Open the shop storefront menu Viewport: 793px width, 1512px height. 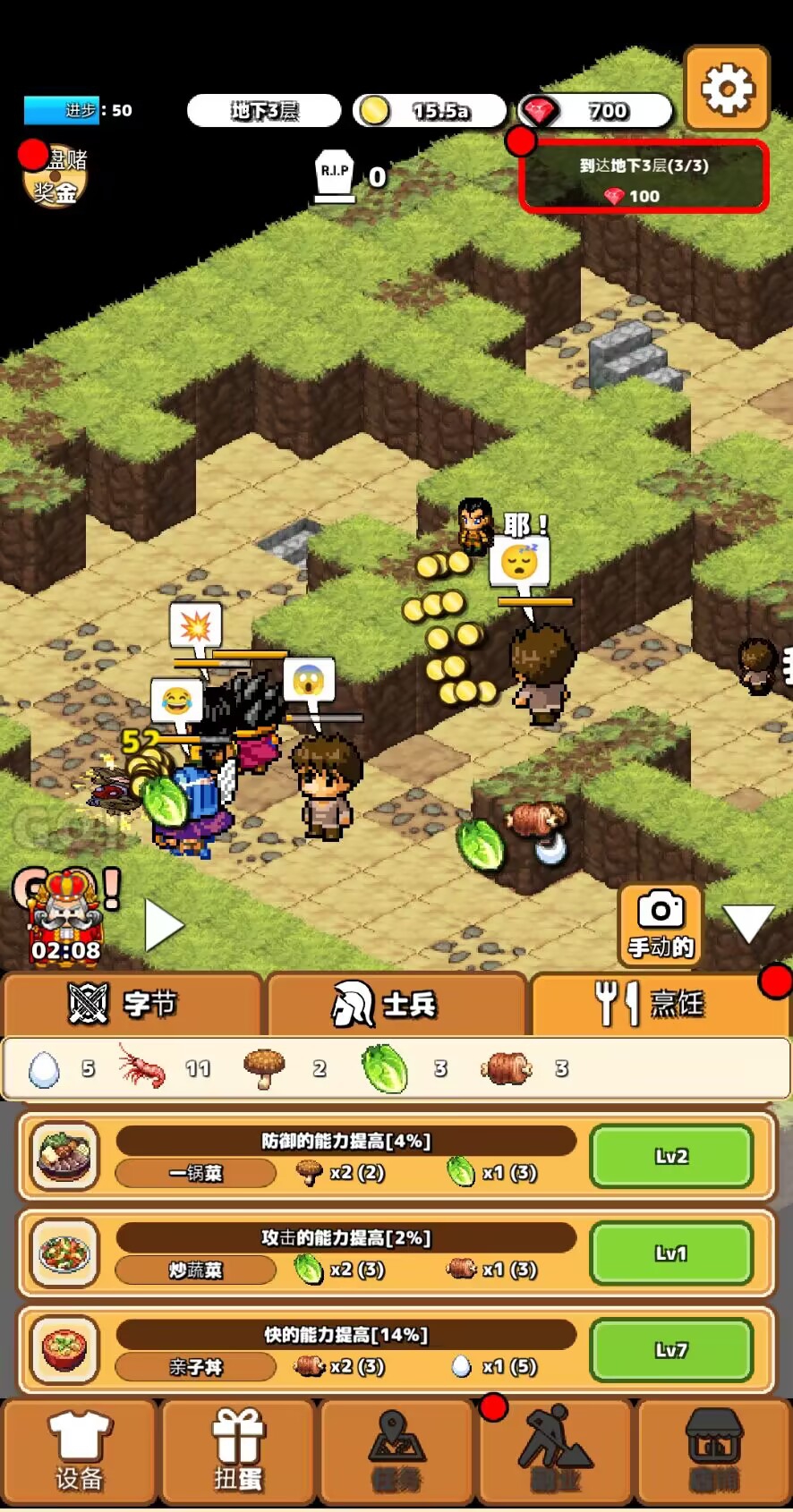713,1453
